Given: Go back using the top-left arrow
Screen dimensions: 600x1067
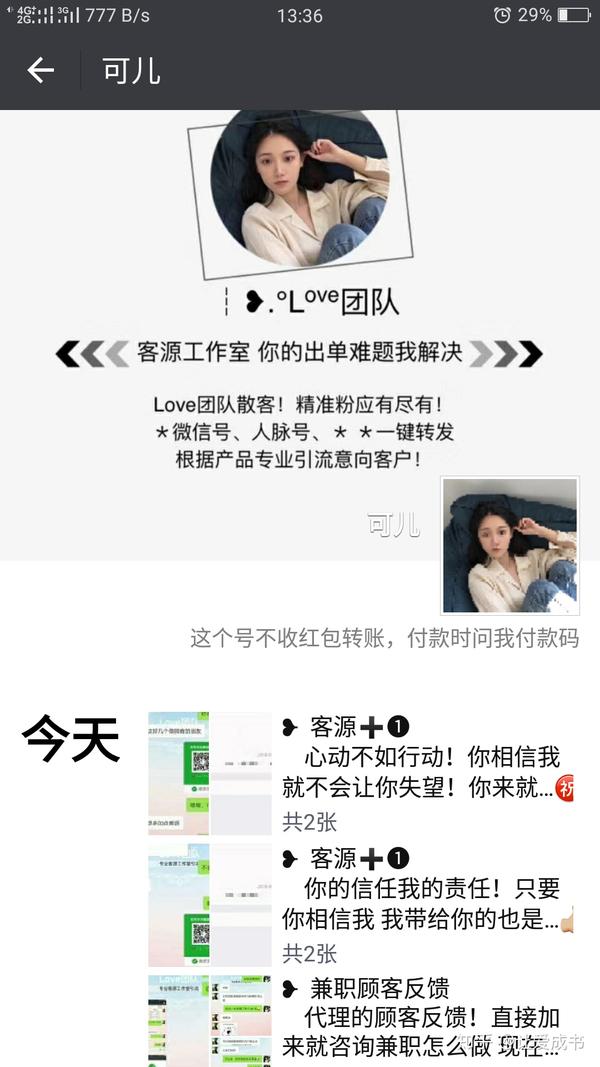Looking at the screenshot, I should point(40,70).
